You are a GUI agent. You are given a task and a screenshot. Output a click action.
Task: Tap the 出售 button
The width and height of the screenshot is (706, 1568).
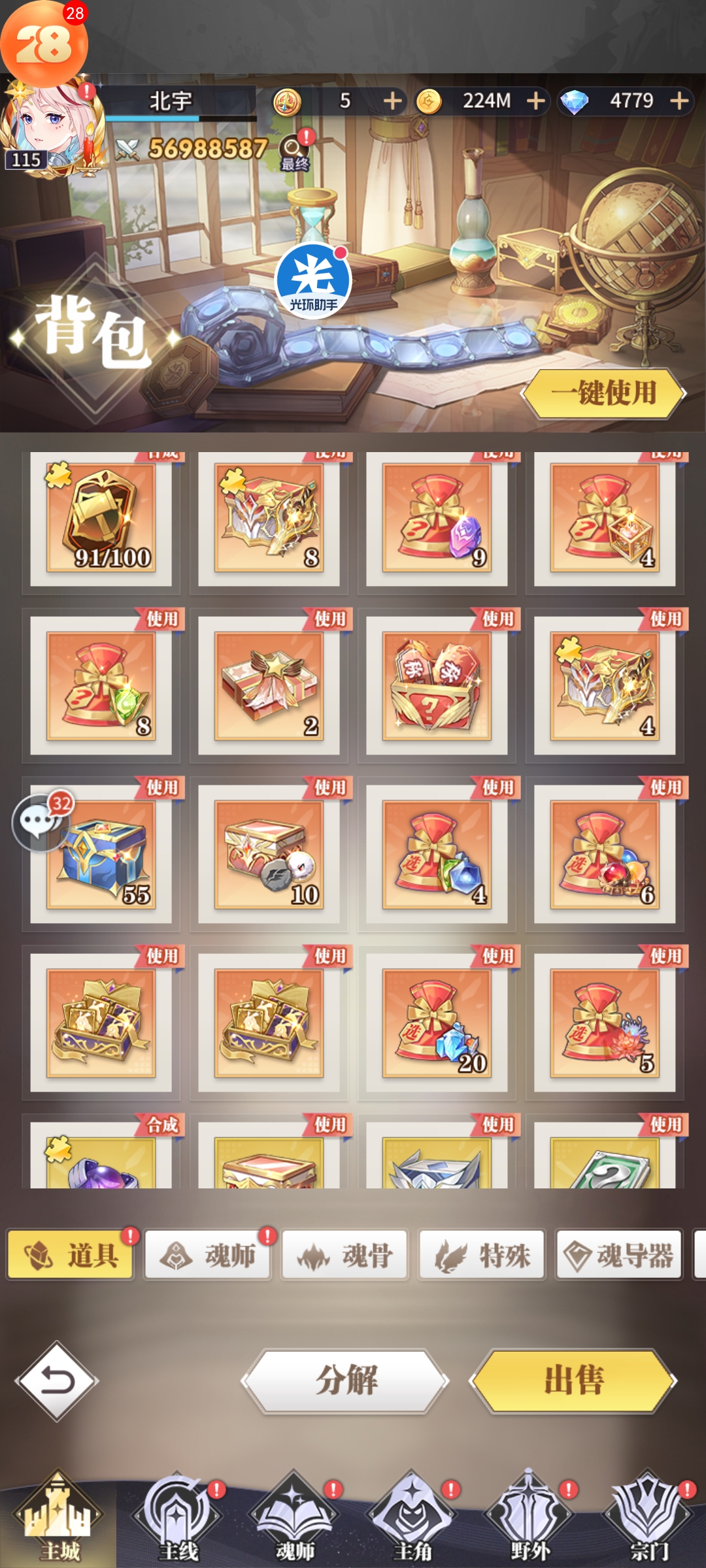[x=573, y=1380]
